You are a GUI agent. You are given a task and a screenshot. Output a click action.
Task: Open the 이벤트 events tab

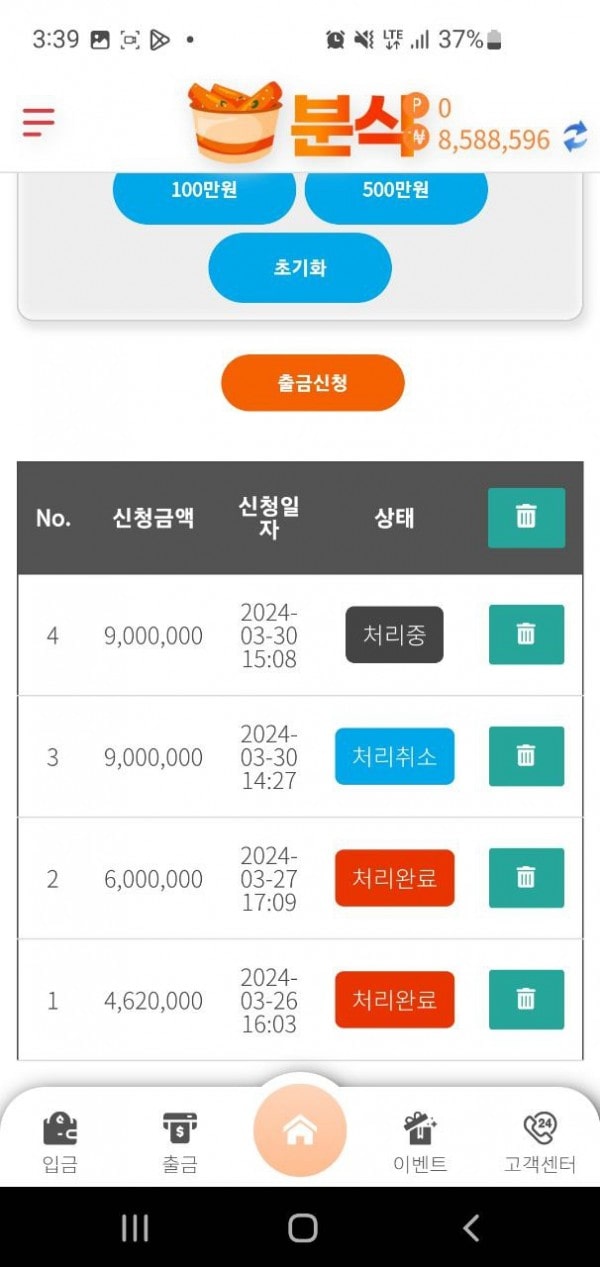[420, 1142]
